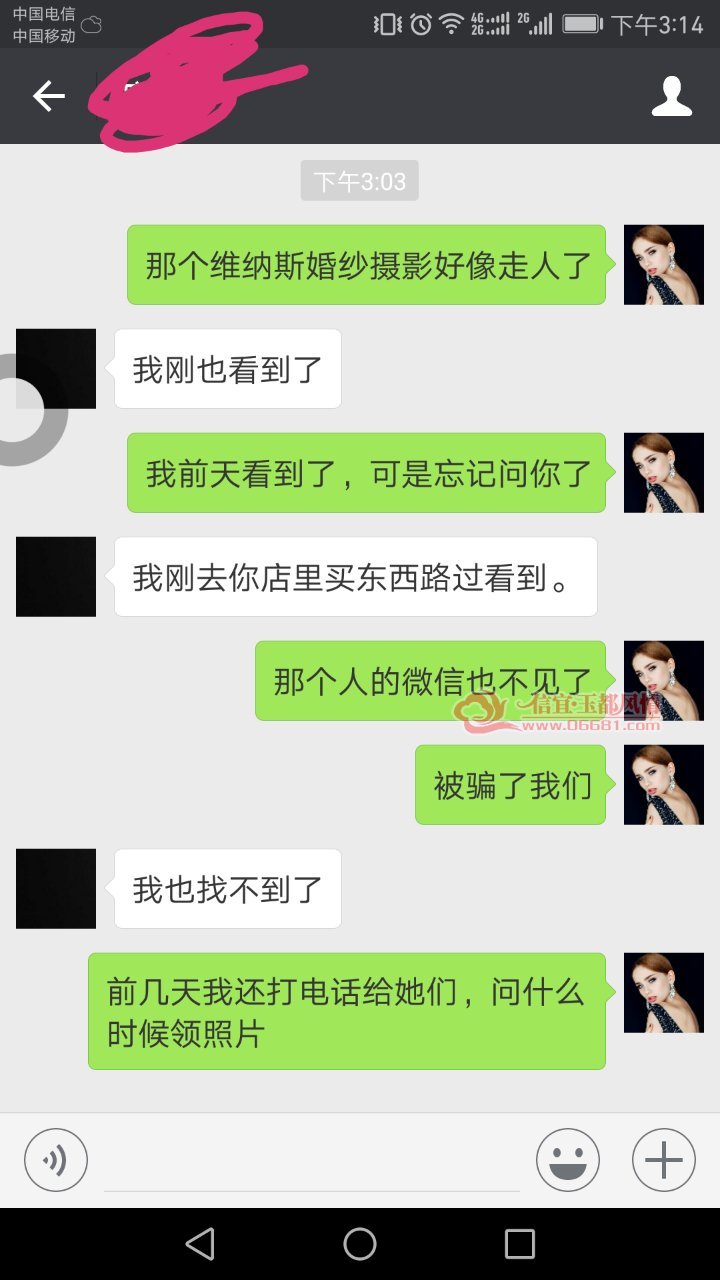Switch to voice message input

tap(56, 1160)
